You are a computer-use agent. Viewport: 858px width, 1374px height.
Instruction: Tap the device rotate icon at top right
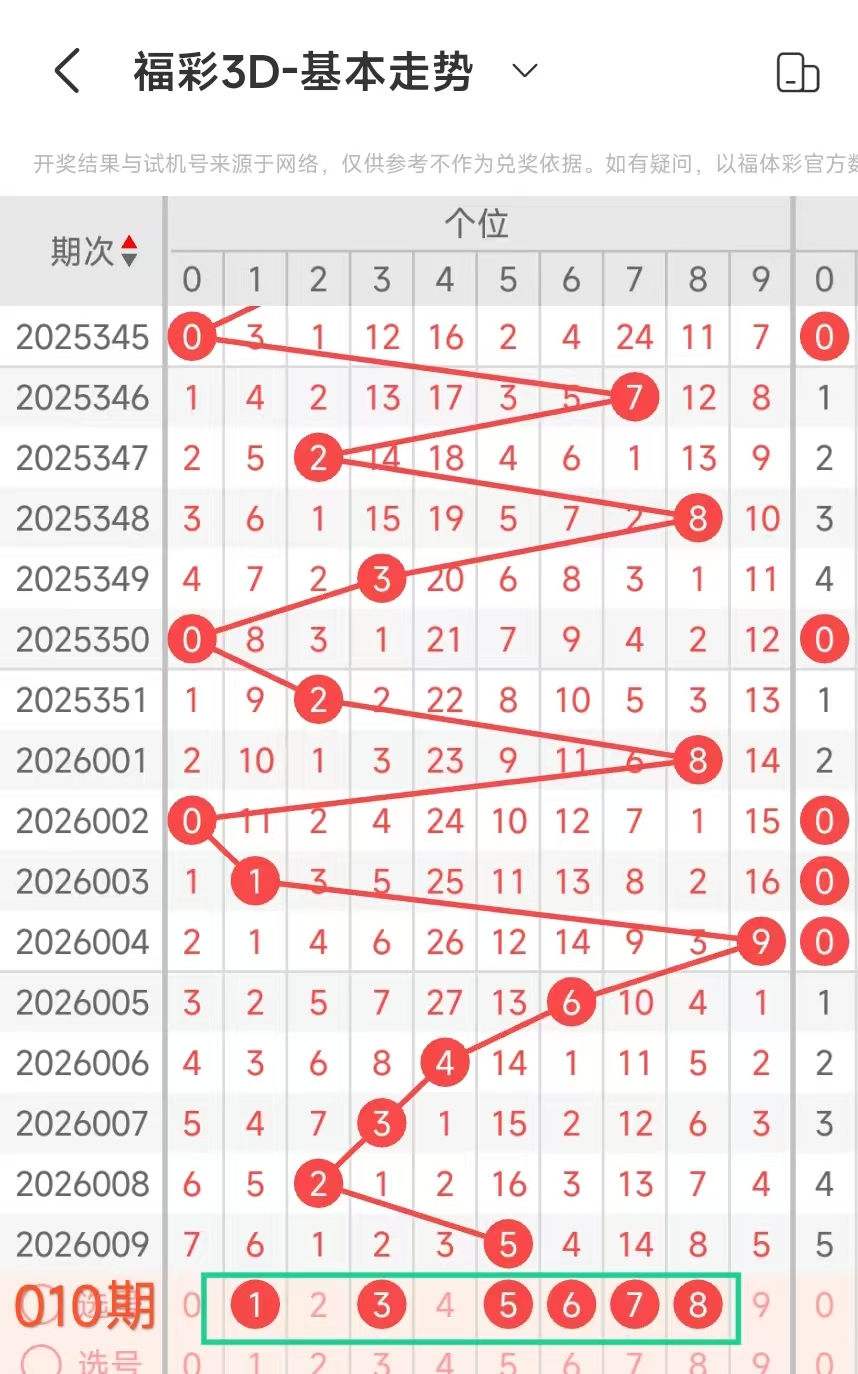pyautogui.click(x=797, y=73)
